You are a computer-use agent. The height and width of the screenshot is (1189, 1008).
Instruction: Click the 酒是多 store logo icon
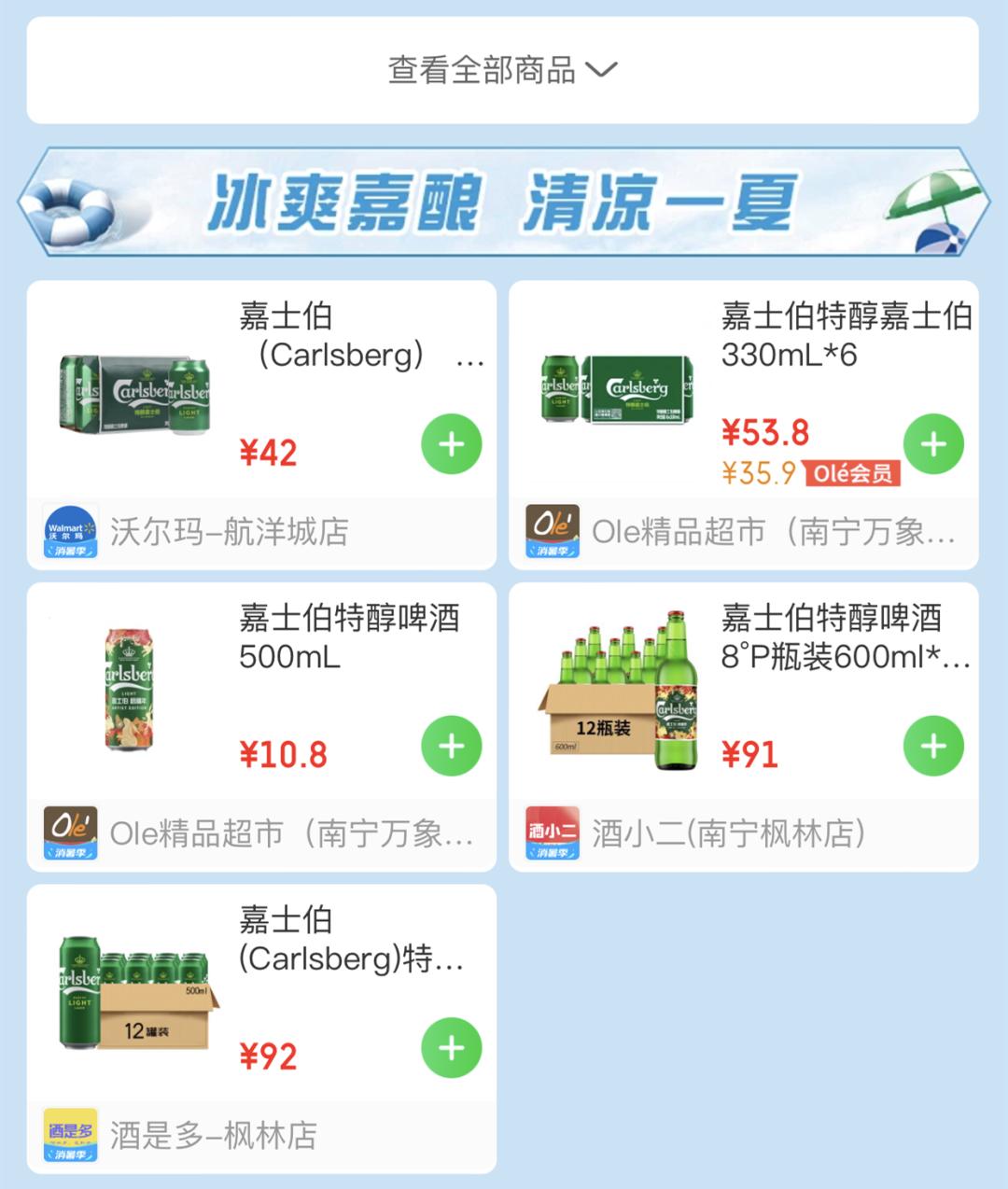(68, 1131)
